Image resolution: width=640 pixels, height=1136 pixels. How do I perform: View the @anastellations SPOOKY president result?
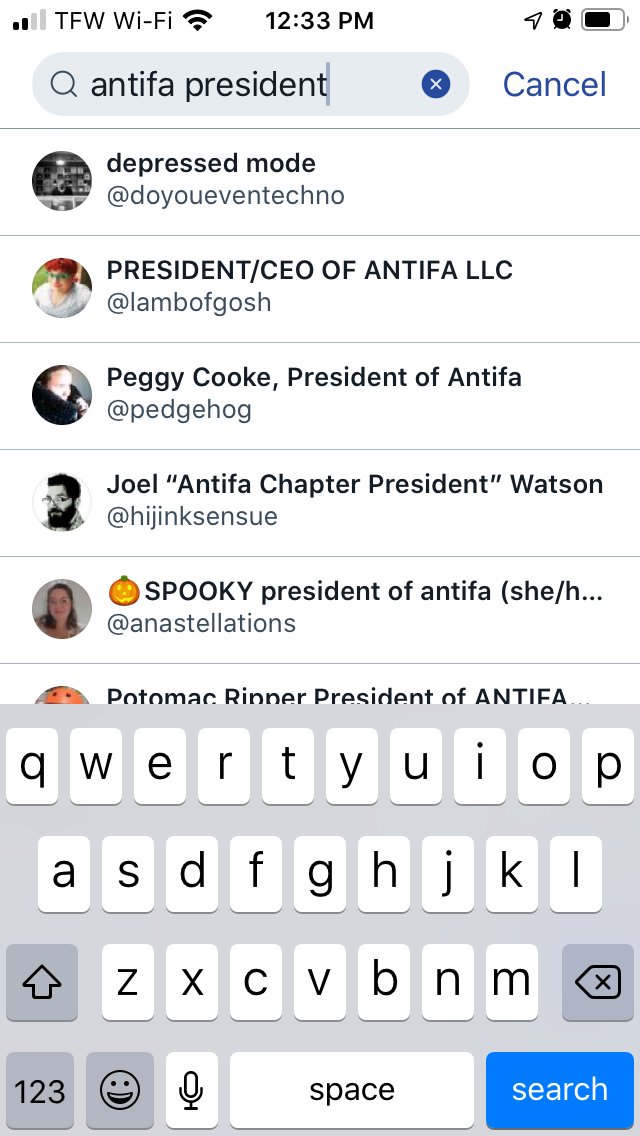click(x=320, y=608)
